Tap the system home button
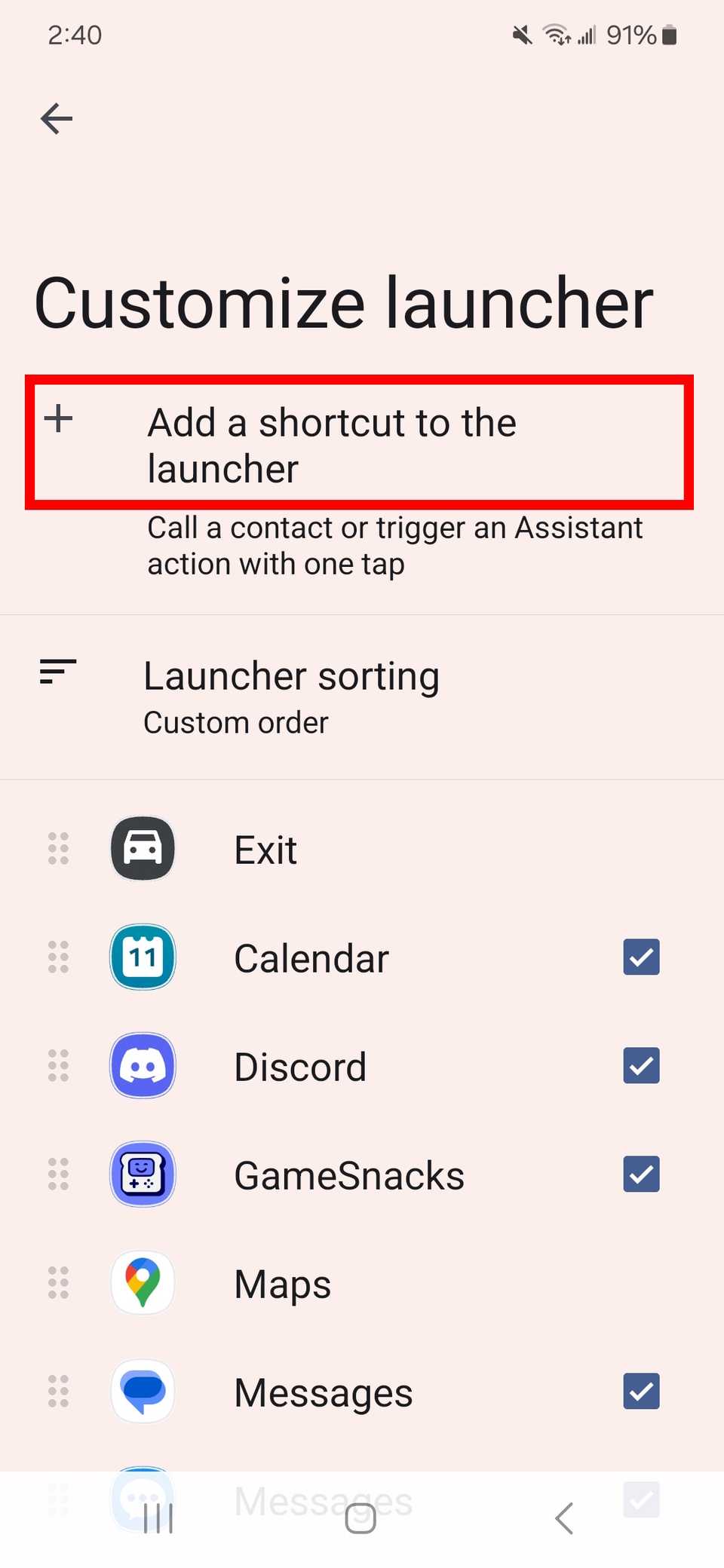 pyautogui.click(x=360, y=1518)
